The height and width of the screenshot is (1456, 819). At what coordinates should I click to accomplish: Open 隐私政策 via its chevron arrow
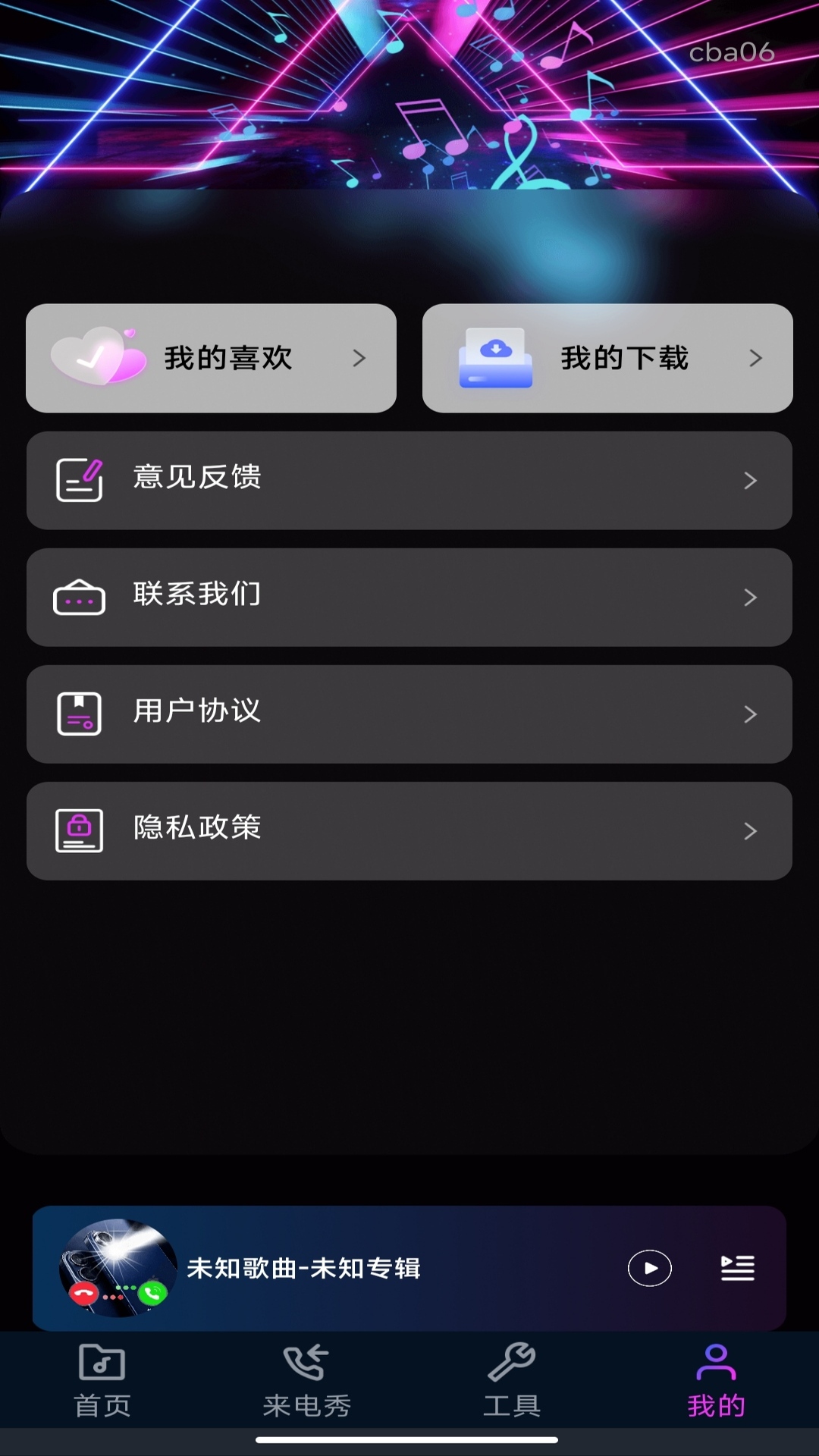[750, 830]
